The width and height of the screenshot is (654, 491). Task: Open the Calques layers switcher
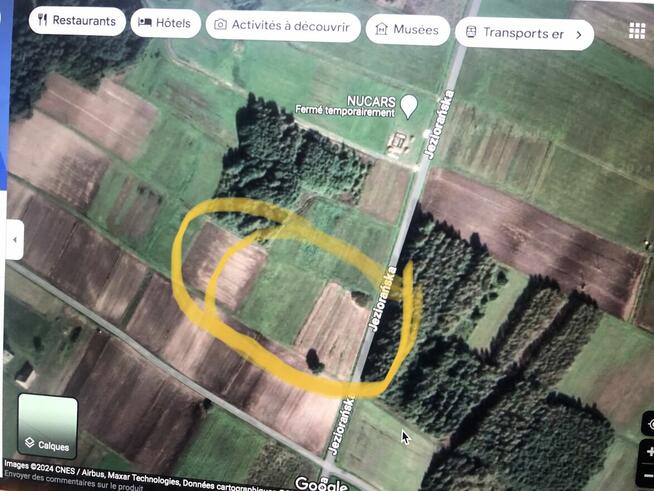tap(47, 427)
